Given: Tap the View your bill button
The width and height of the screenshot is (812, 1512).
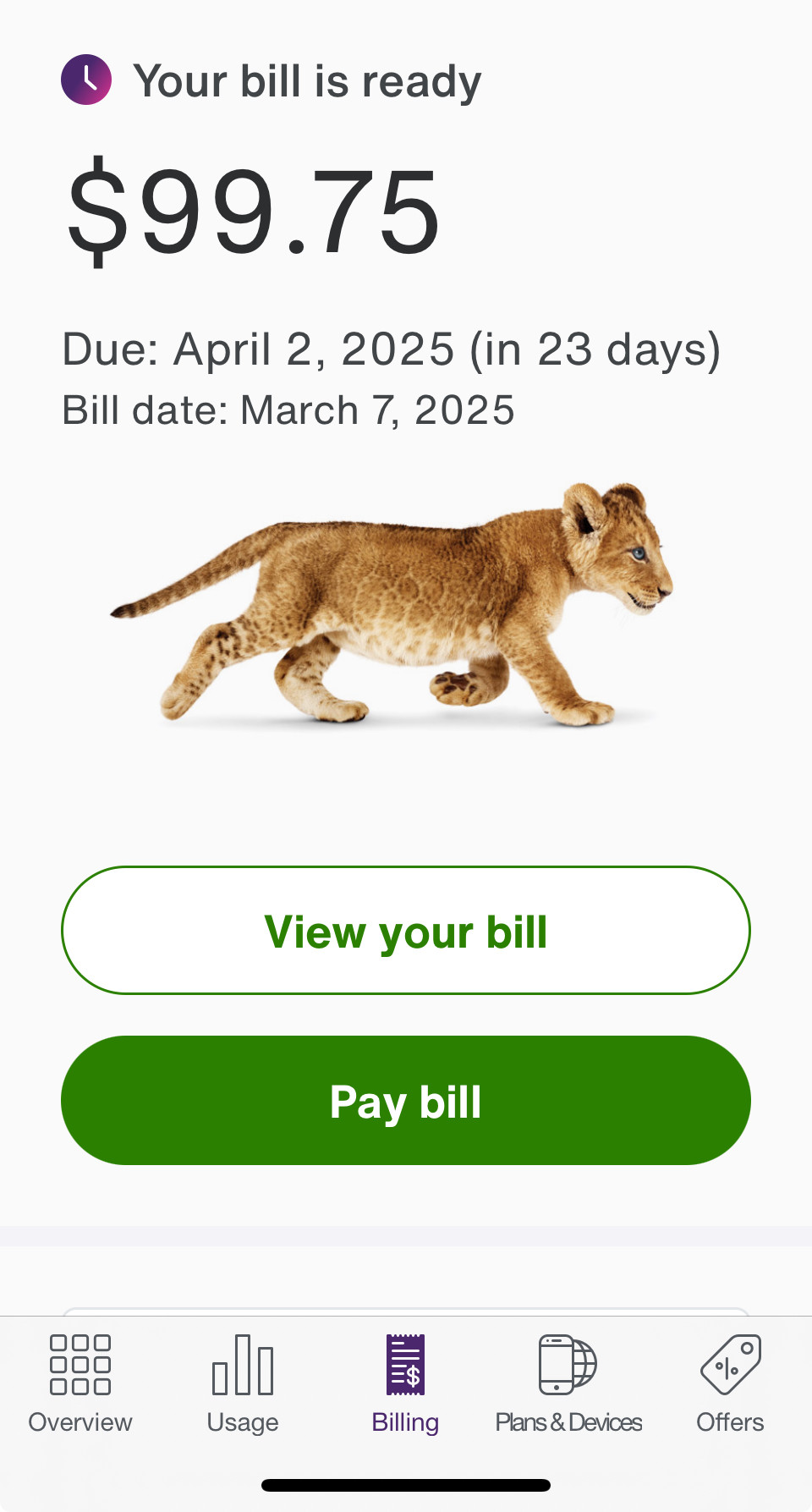Looking at the screenshot, I should pyautogui.click(x=406, y=930).
